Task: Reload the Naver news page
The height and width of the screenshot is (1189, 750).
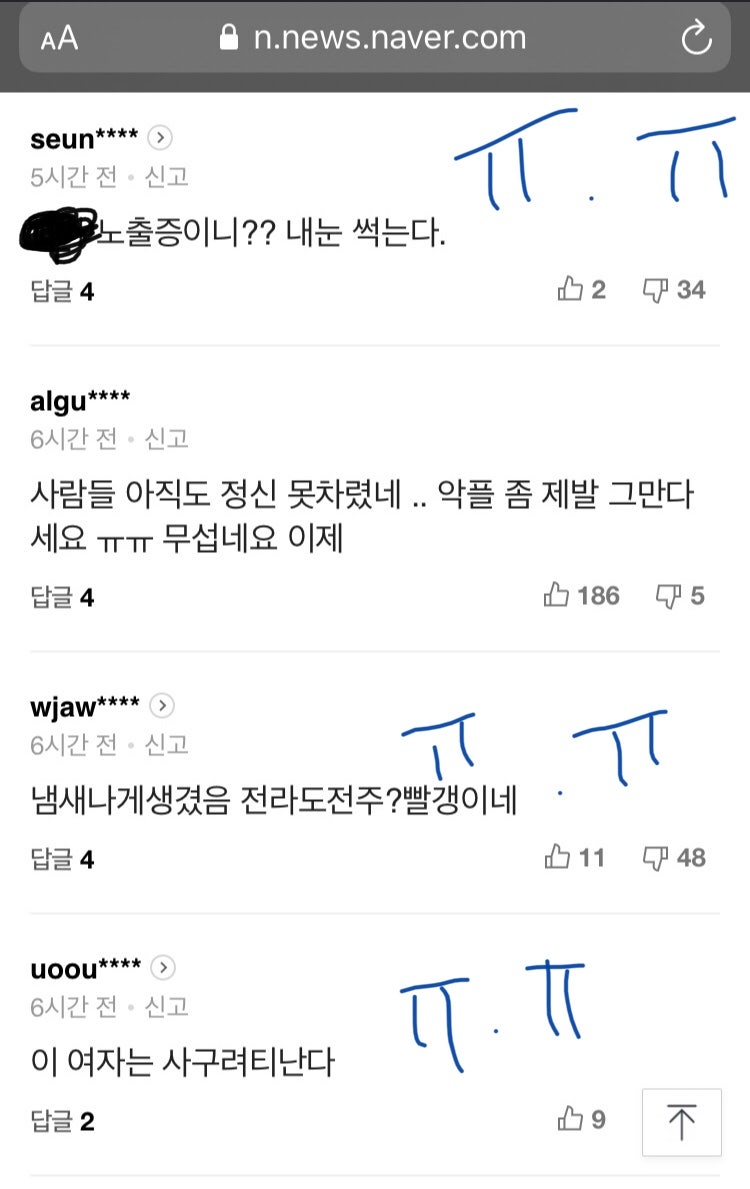Action: pyautogui.click(x=697, y=38)
